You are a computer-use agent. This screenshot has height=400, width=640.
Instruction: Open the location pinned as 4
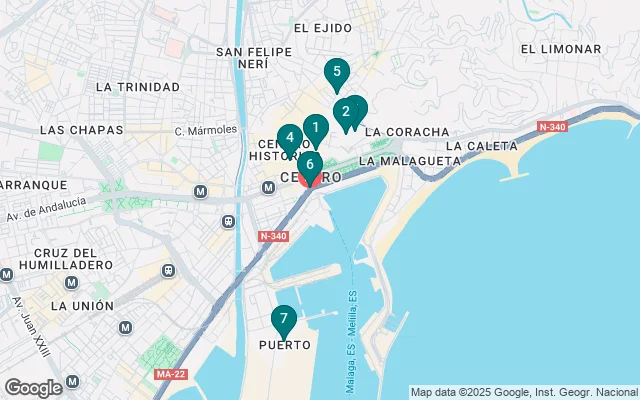(x=289, y=138)
